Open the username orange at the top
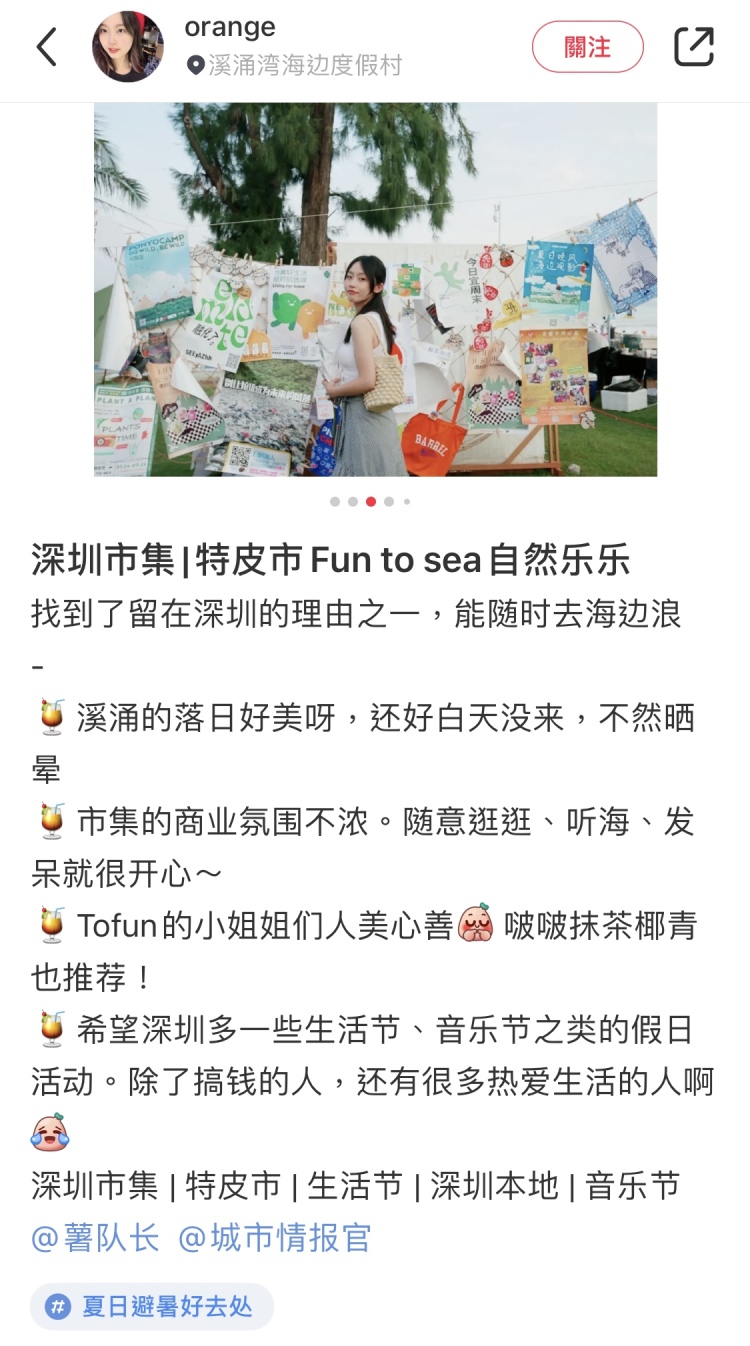 230,28
